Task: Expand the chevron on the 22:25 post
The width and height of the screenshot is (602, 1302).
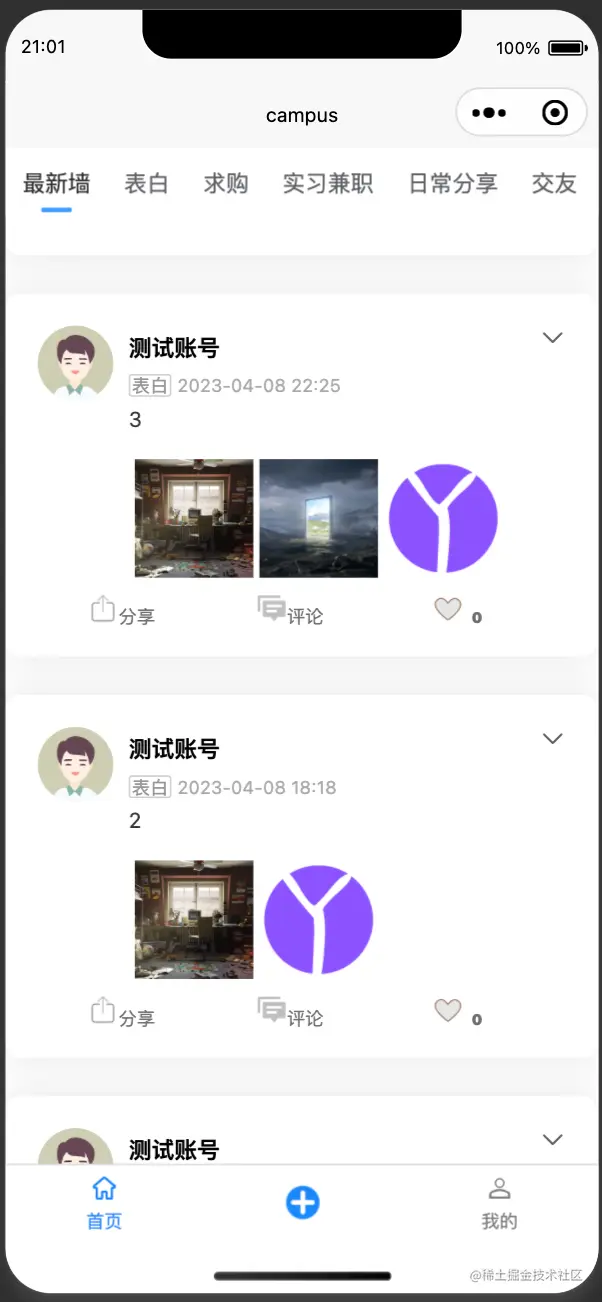Action: [552, 338]
